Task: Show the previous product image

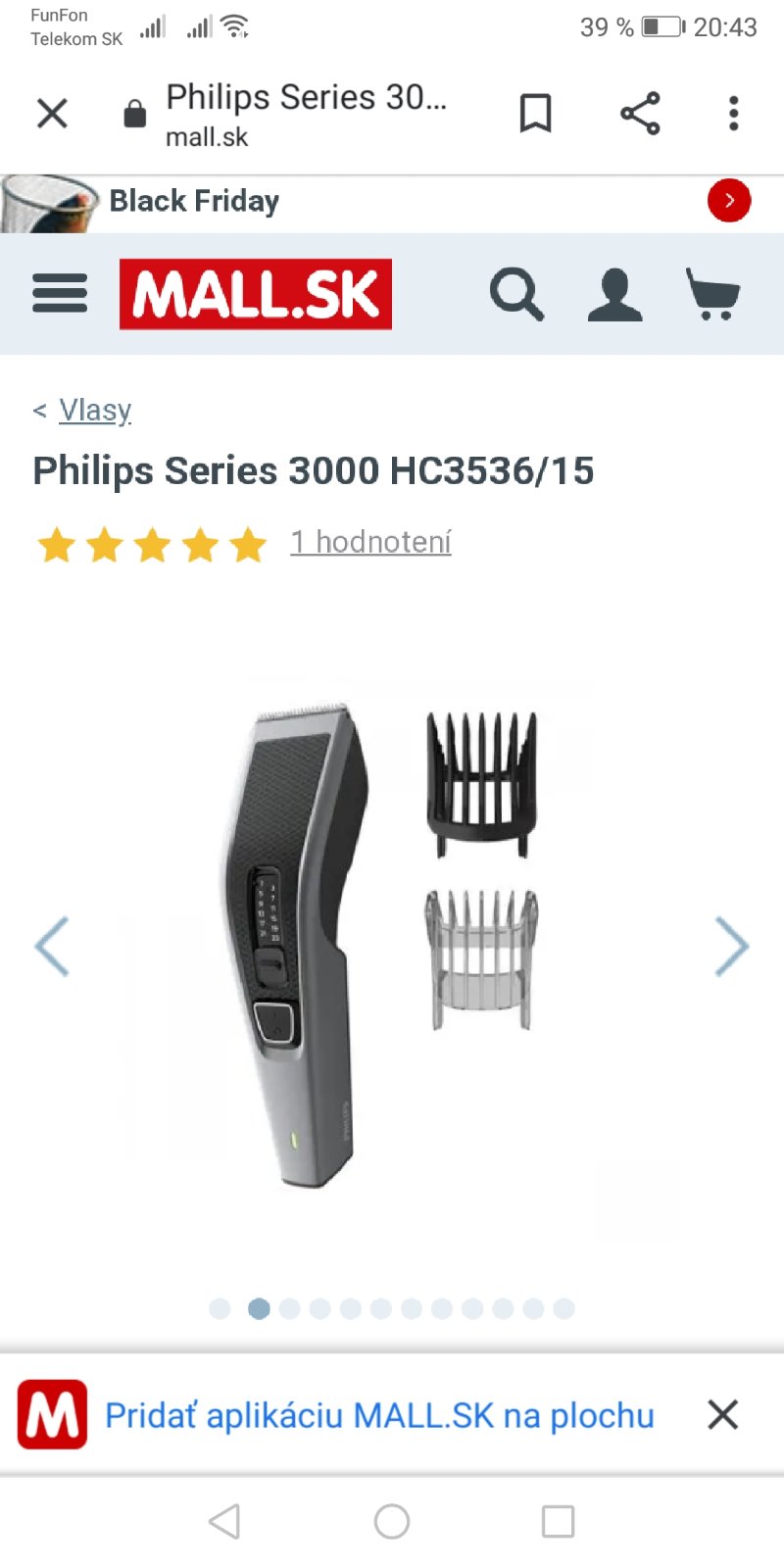Action: [x=51, y=947]
